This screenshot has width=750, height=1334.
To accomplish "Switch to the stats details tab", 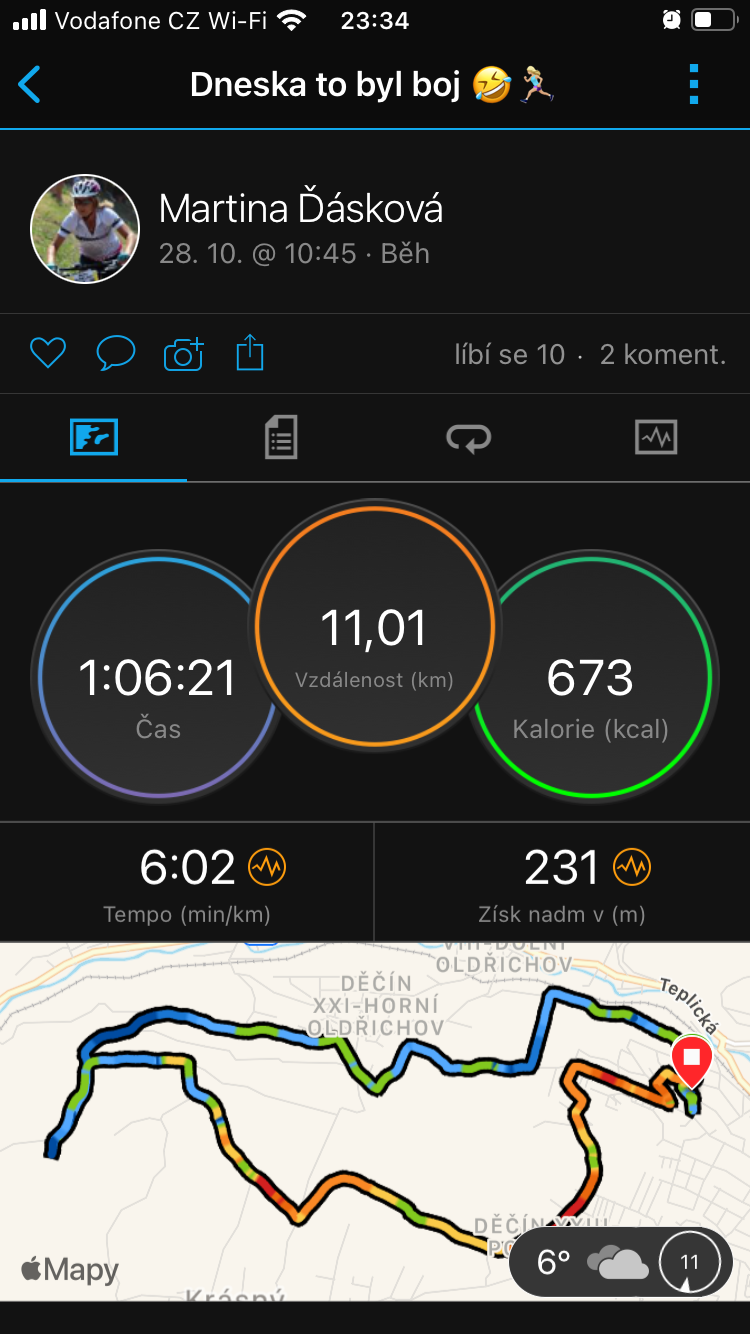I will tap(281, 438).
